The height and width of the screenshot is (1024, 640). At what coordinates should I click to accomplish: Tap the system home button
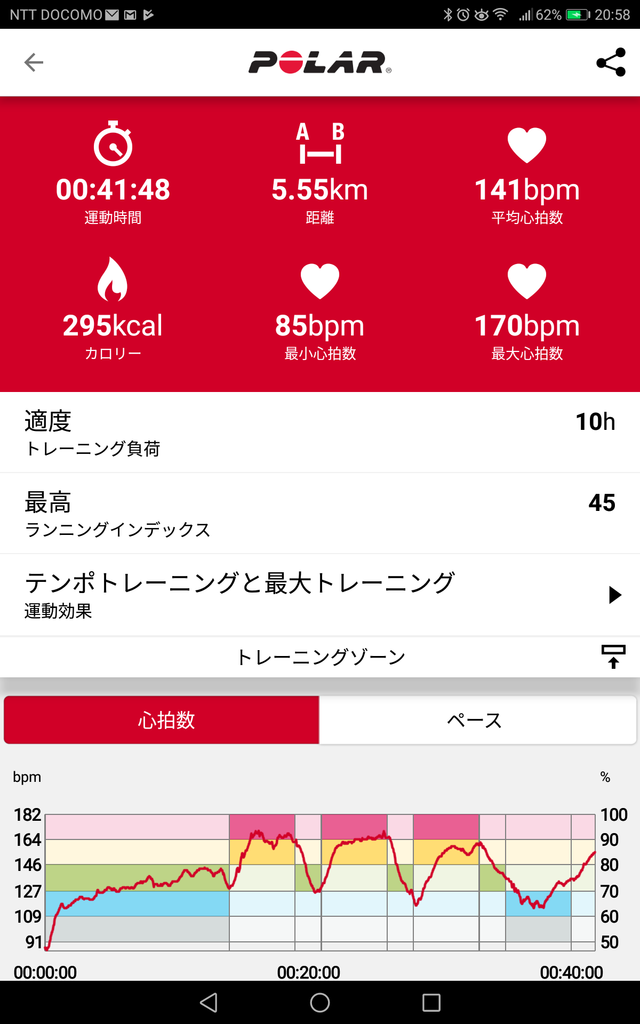(x=320, y=1002)
